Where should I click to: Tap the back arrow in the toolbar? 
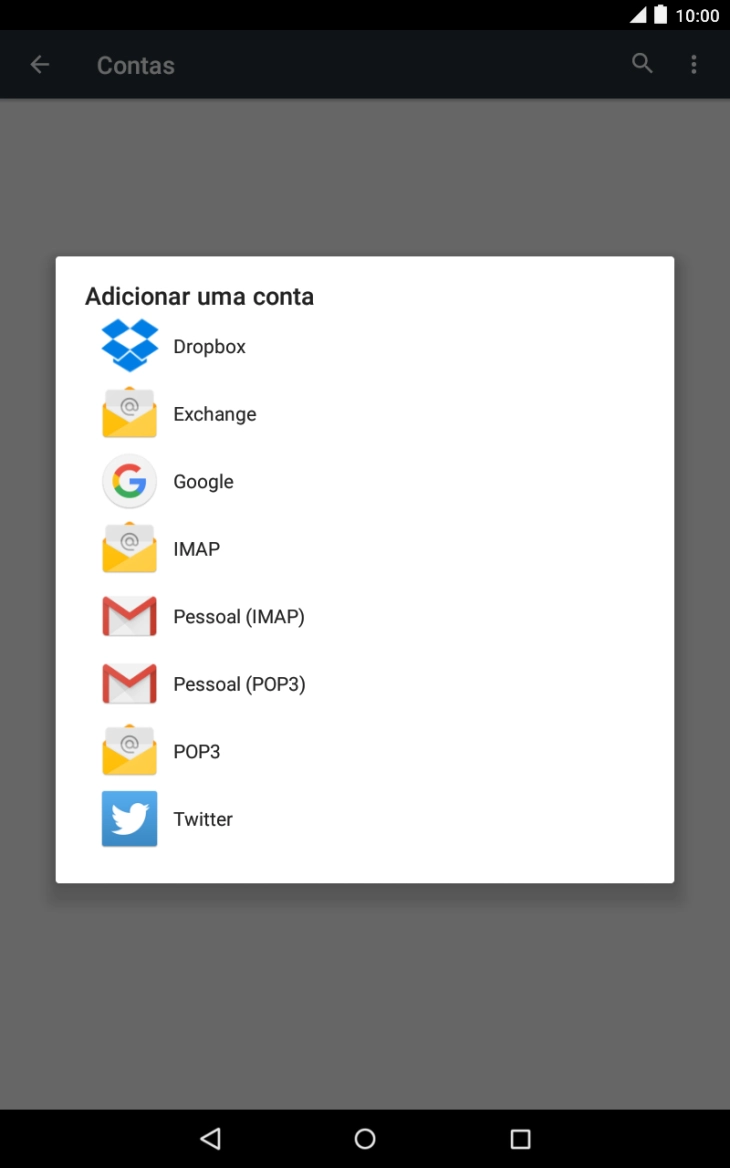[39, 63]
